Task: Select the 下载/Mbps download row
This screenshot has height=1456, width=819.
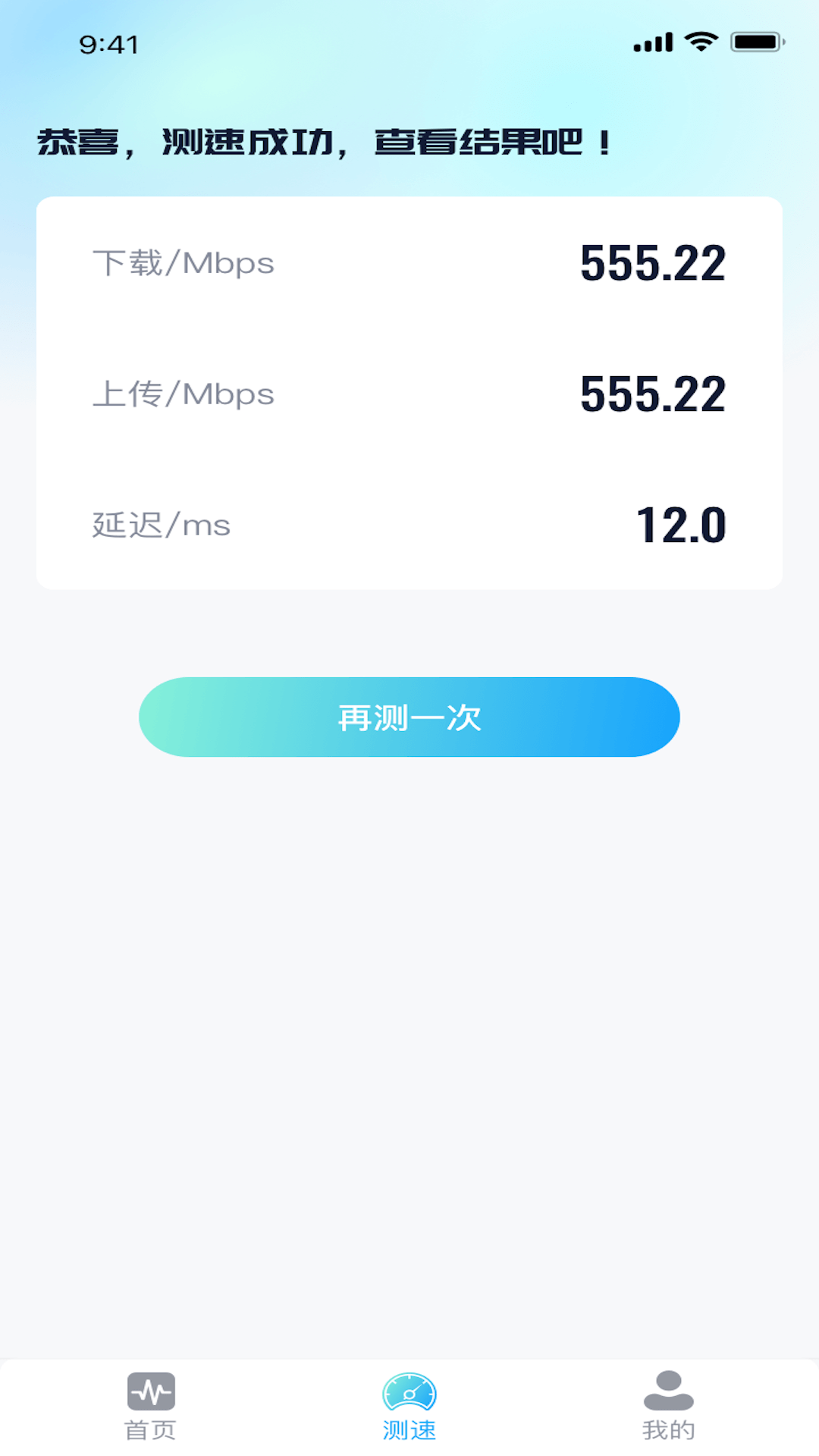Action: point(409,262)
